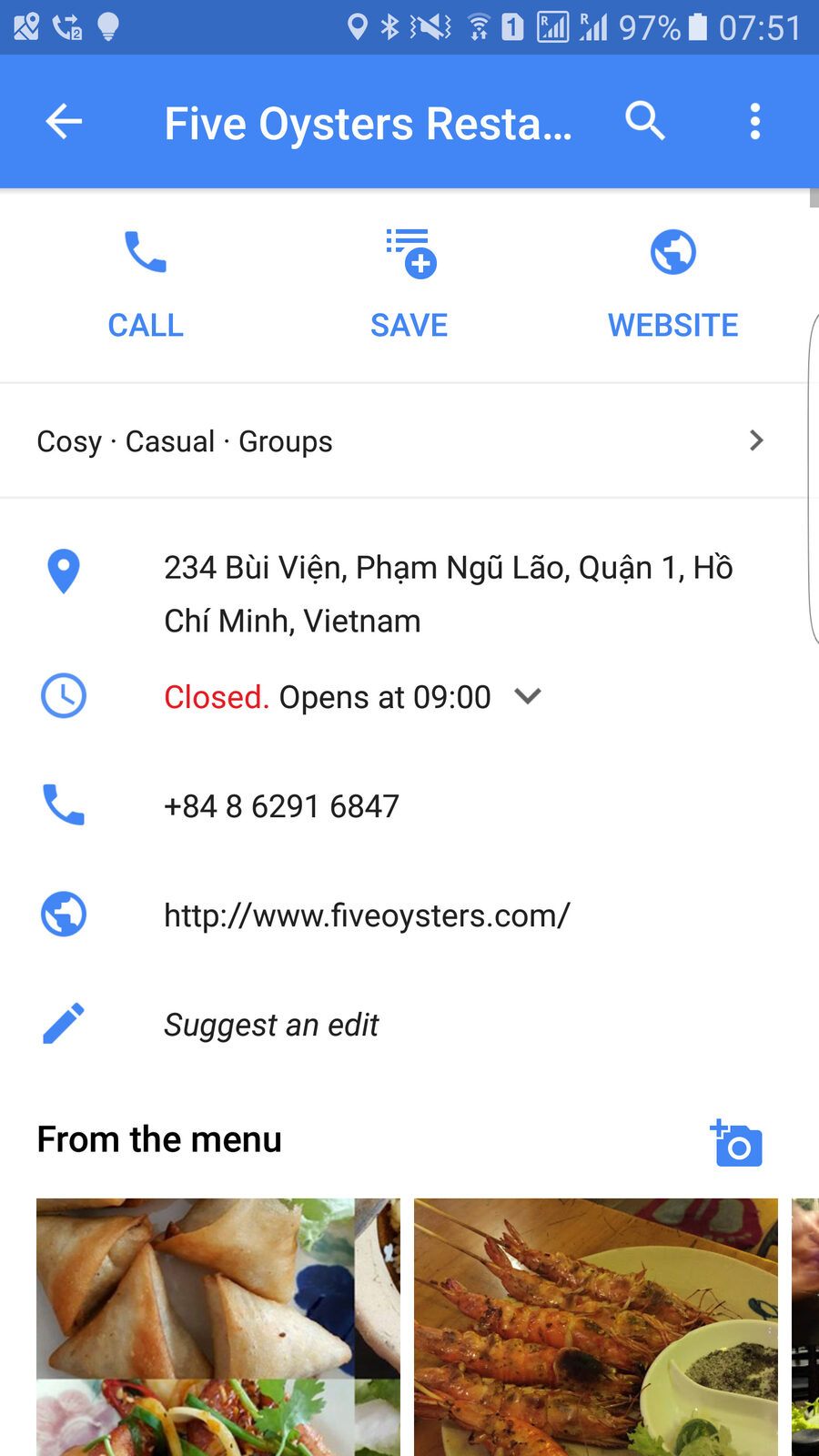The image size is (819, 1456).
Task: Open the grilled prawns menu photo
Action: point(596,1327)
